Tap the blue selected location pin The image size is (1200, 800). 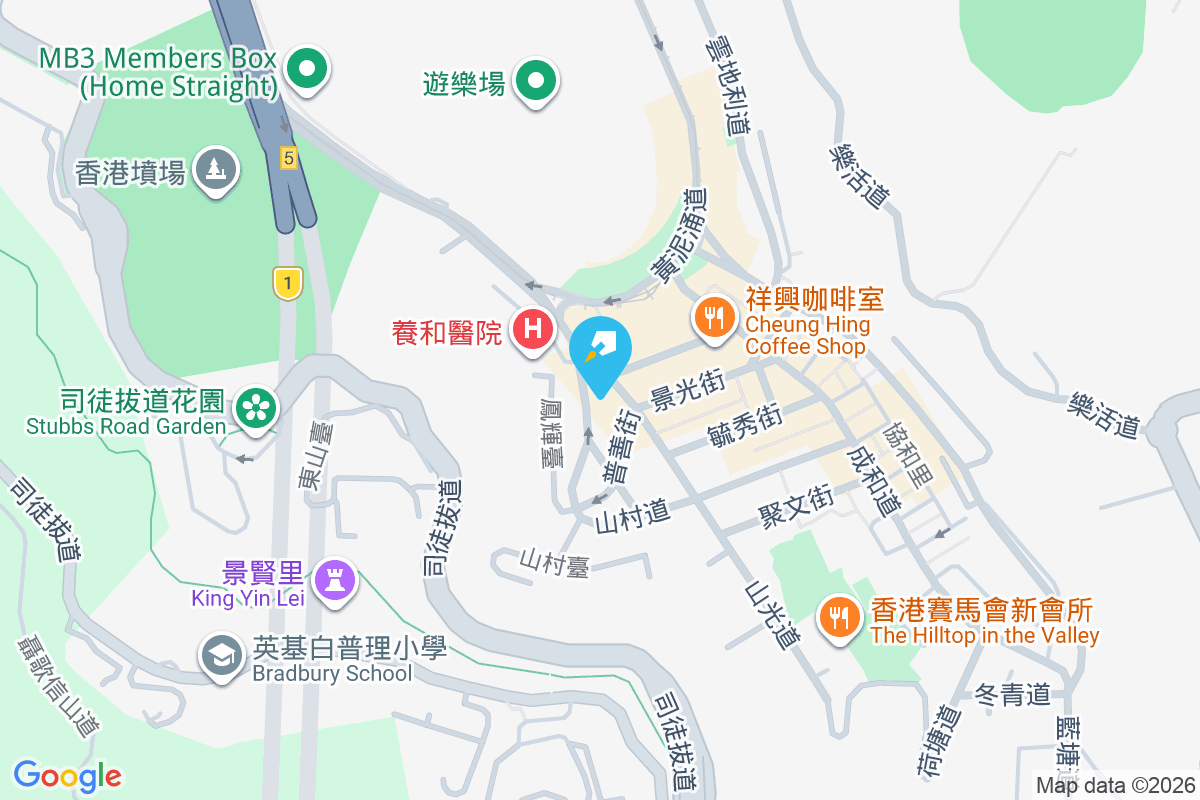[600, 352]
